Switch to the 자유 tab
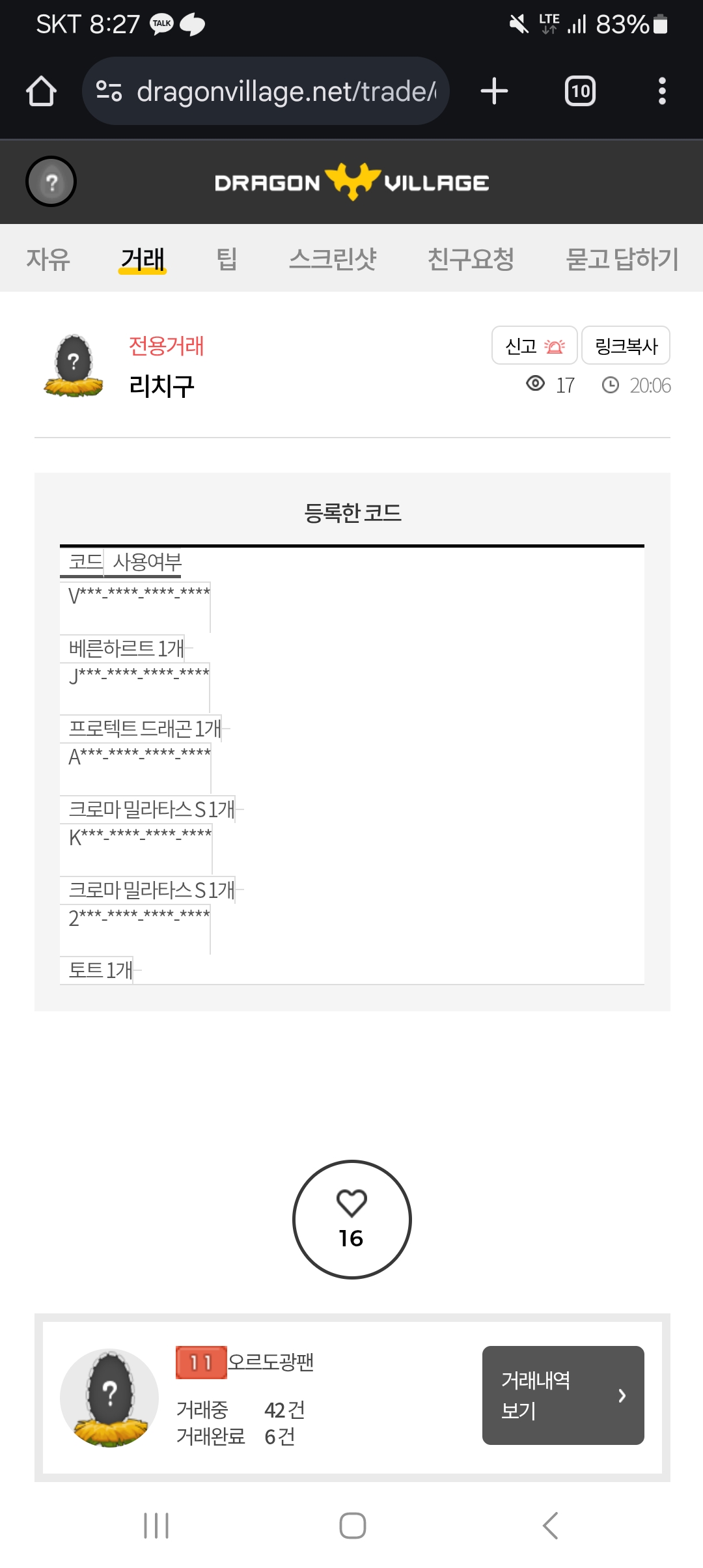The image size is (703, 1568). click(48, 259)
